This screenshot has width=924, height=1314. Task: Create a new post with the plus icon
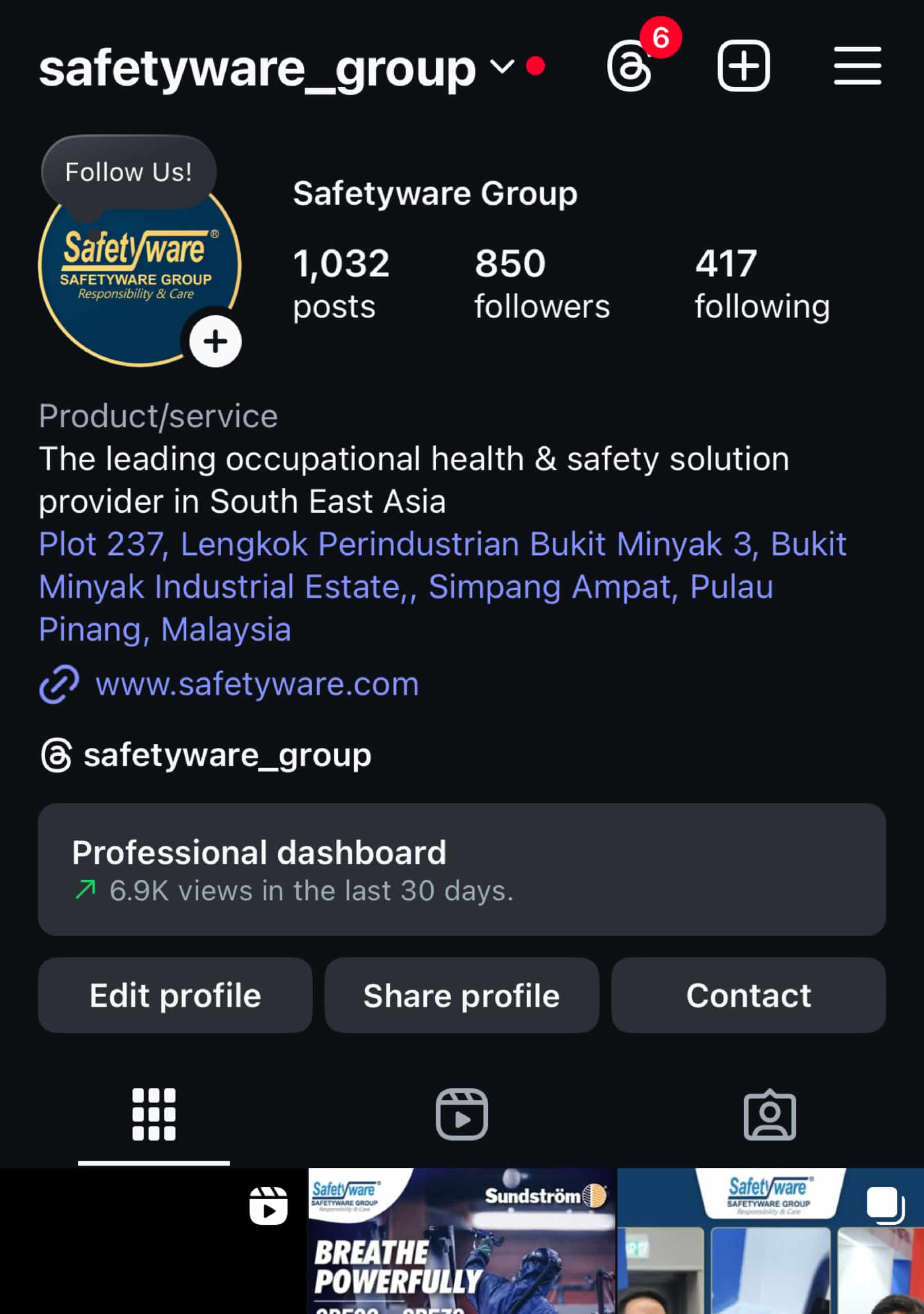pos(743,66)
